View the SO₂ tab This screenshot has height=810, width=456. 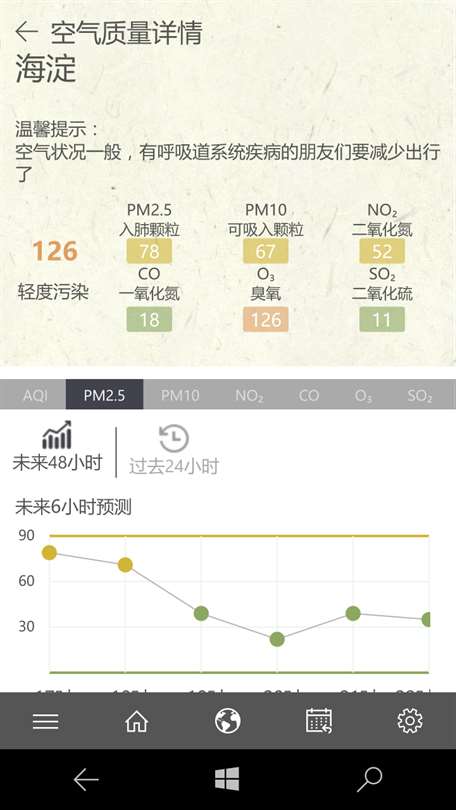[x=420, y=396]
